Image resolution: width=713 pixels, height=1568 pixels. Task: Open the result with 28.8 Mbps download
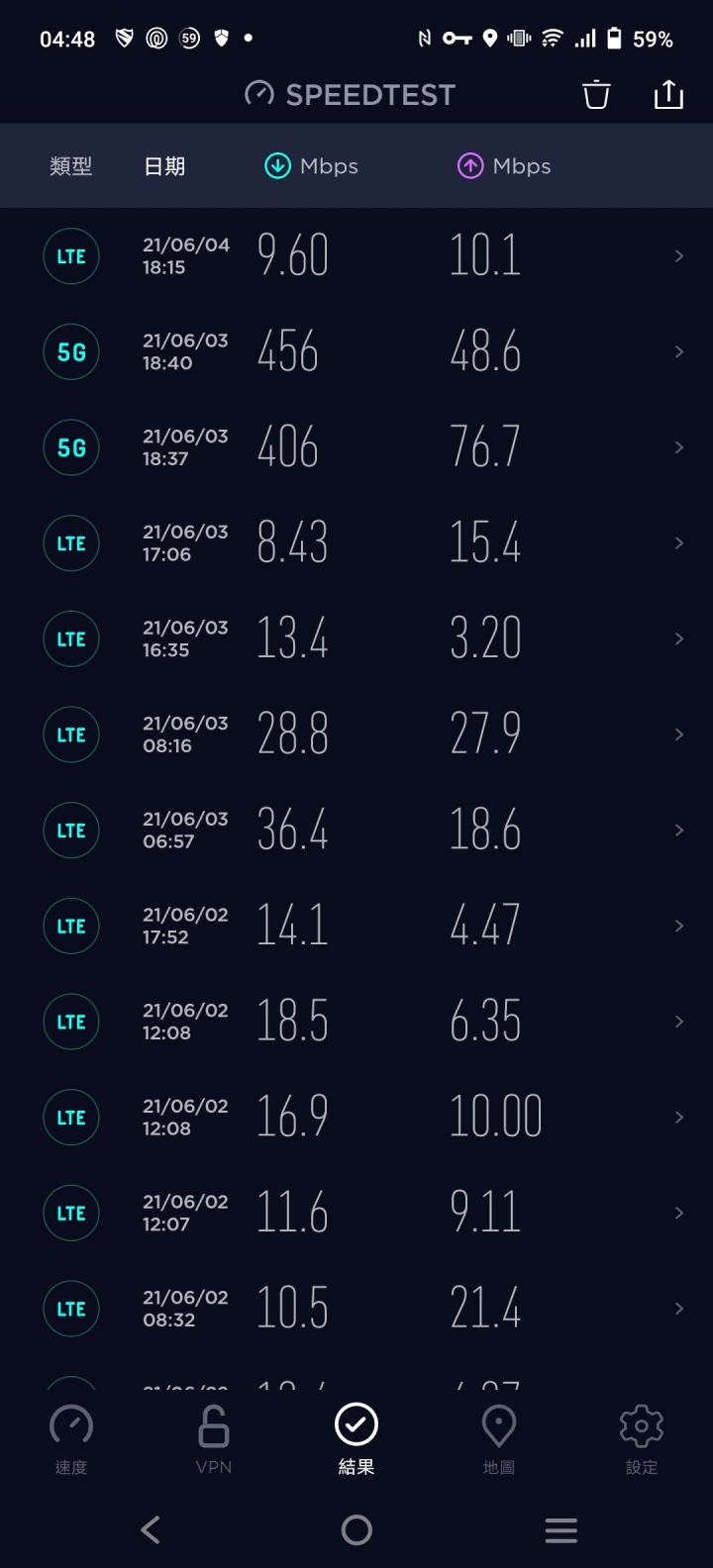(x=356, y=735)
